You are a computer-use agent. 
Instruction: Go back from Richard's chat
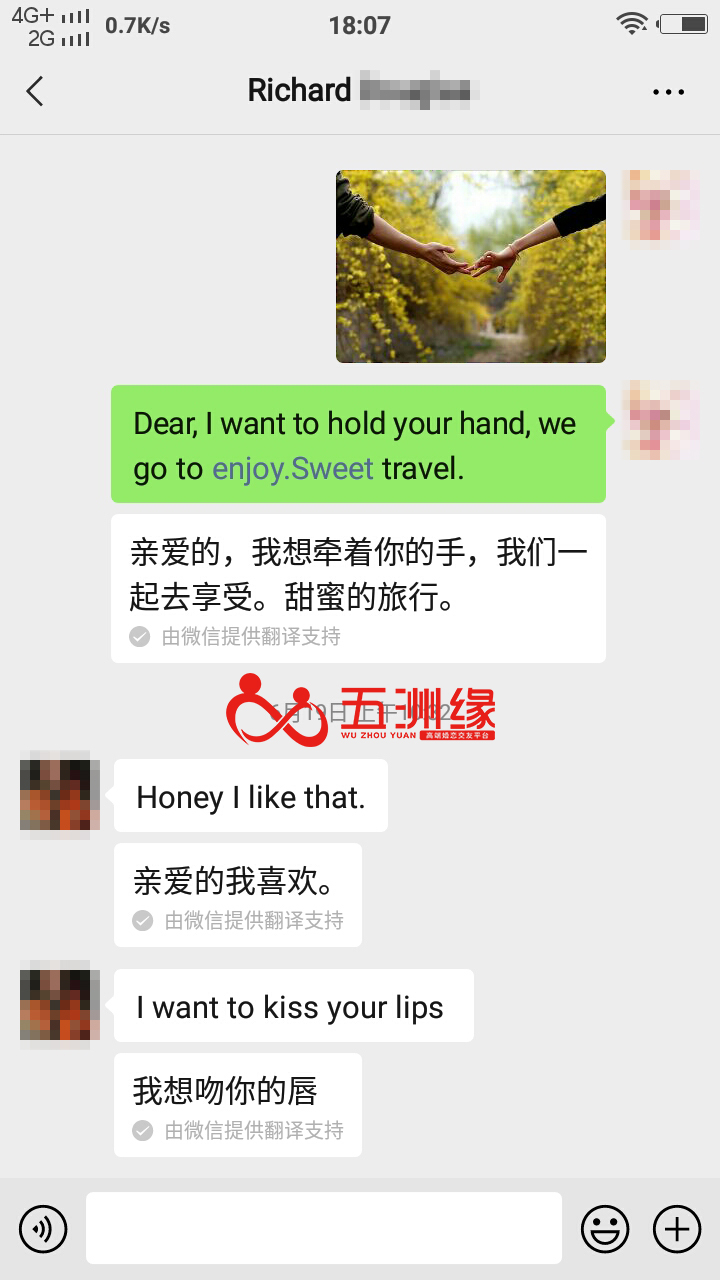(35, 91)
